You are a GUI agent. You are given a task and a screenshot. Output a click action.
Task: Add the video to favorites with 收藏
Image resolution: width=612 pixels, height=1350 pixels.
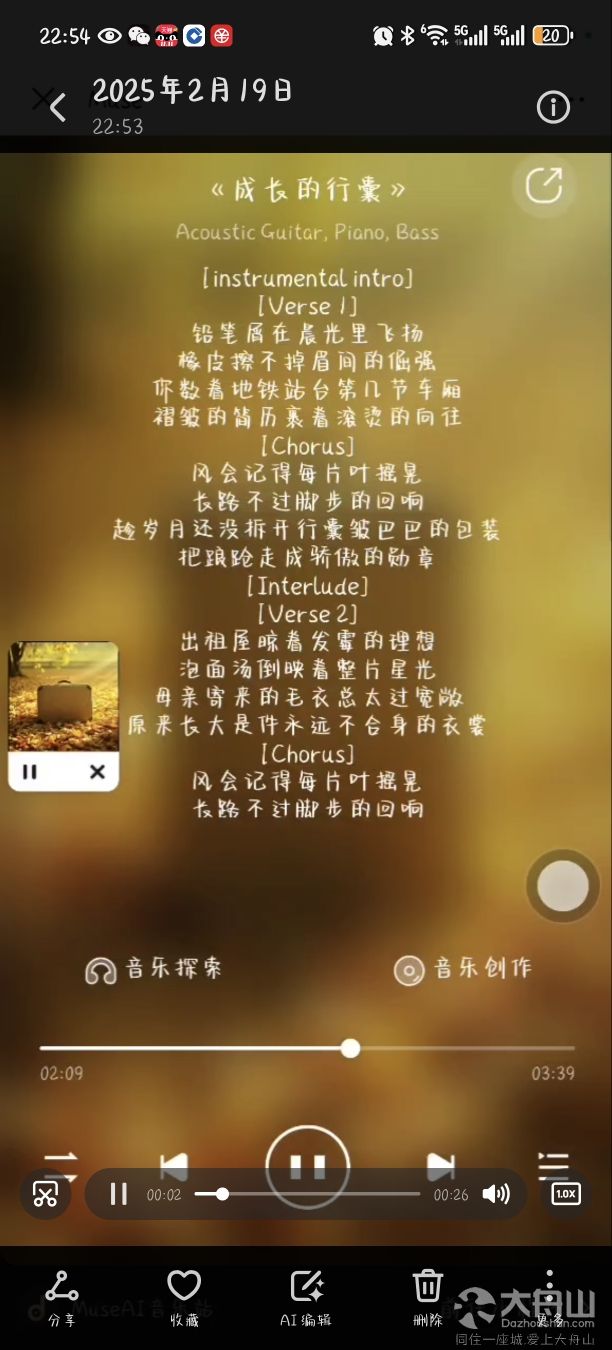click(x=184, y=1298)
